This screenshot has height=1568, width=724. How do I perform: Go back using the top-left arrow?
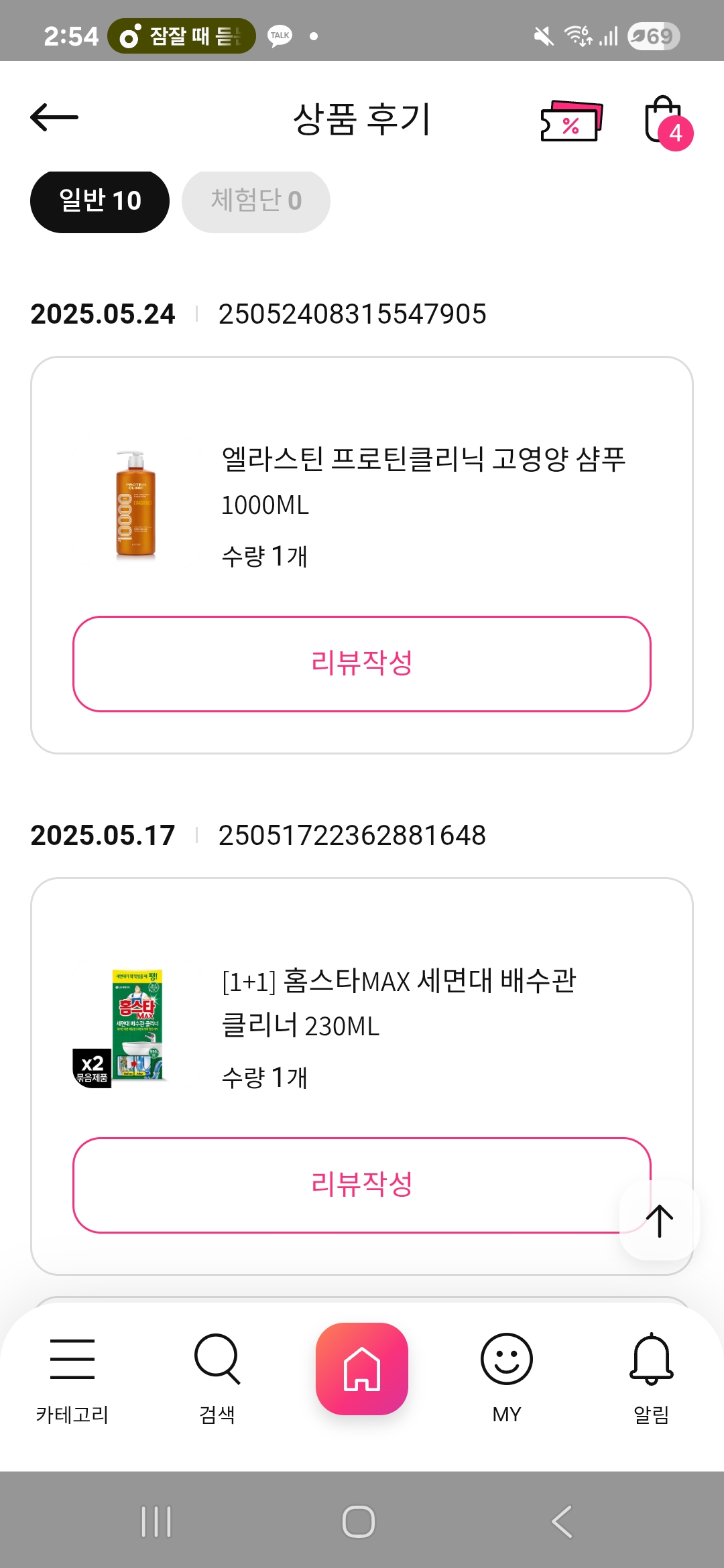(54, 118)
